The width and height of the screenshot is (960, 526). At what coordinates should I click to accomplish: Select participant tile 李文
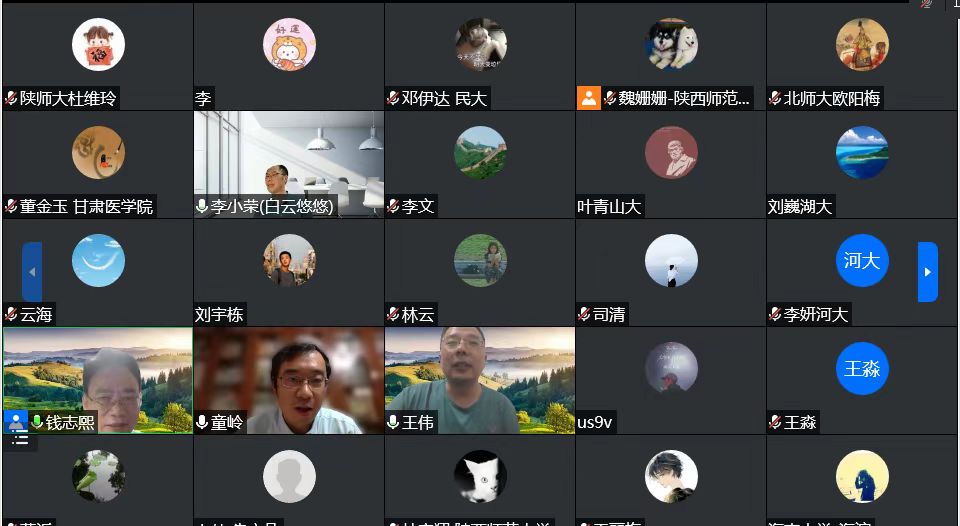pos(479,163)
